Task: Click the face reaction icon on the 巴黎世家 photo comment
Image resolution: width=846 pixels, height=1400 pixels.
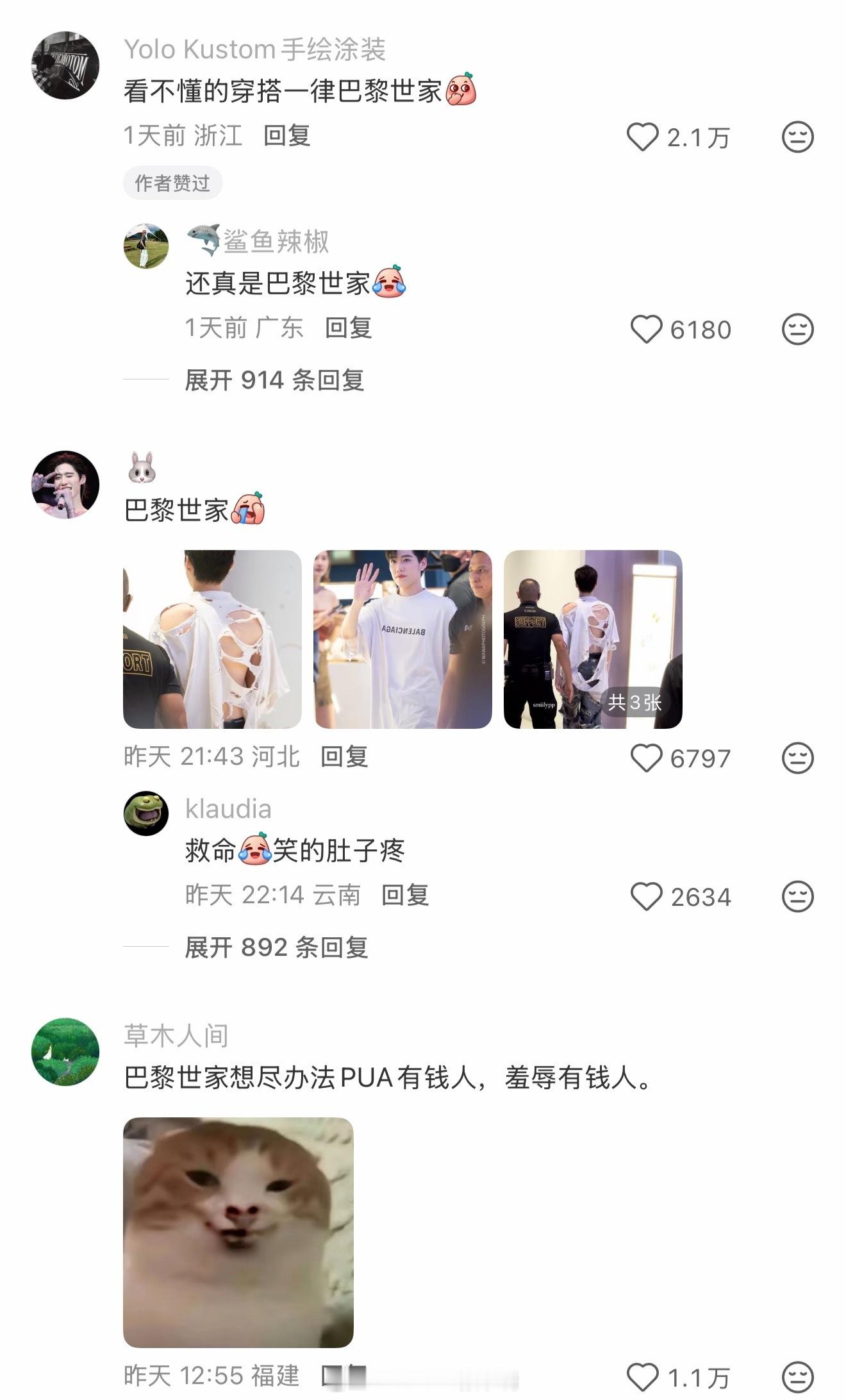Action: (x=797, y=758)
